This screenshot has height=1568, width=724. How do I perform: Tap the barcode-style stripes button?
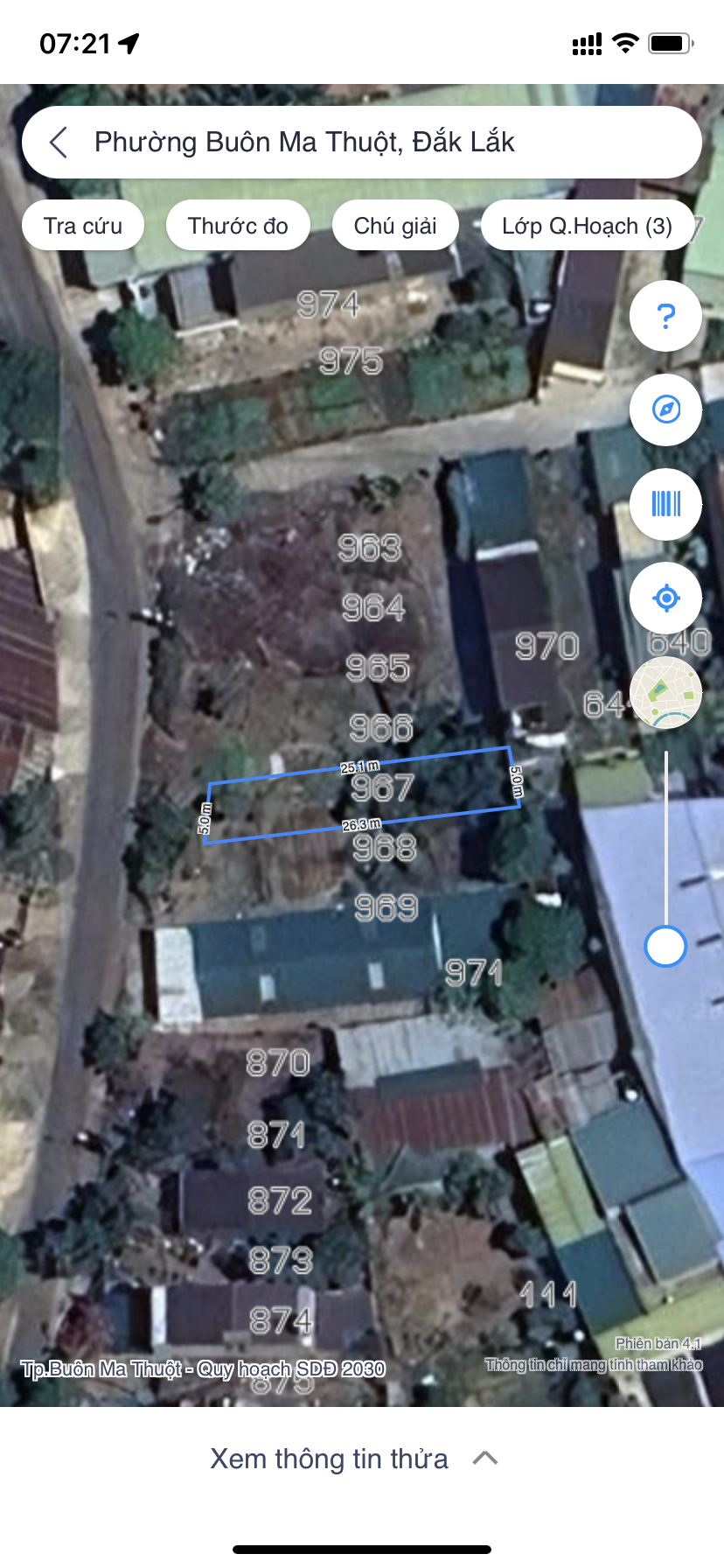click(665, 504)
